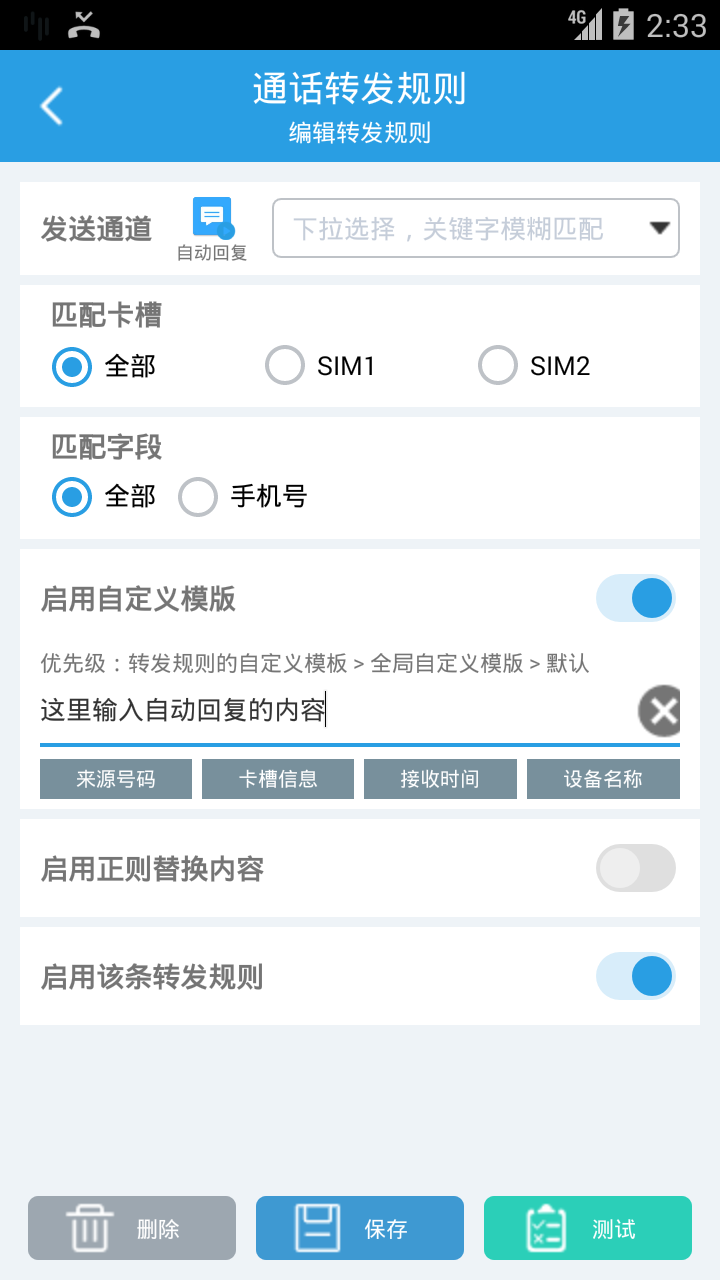
Task: Select SIM1 under 匹配卡槽
Action: [x=285, y=365]
